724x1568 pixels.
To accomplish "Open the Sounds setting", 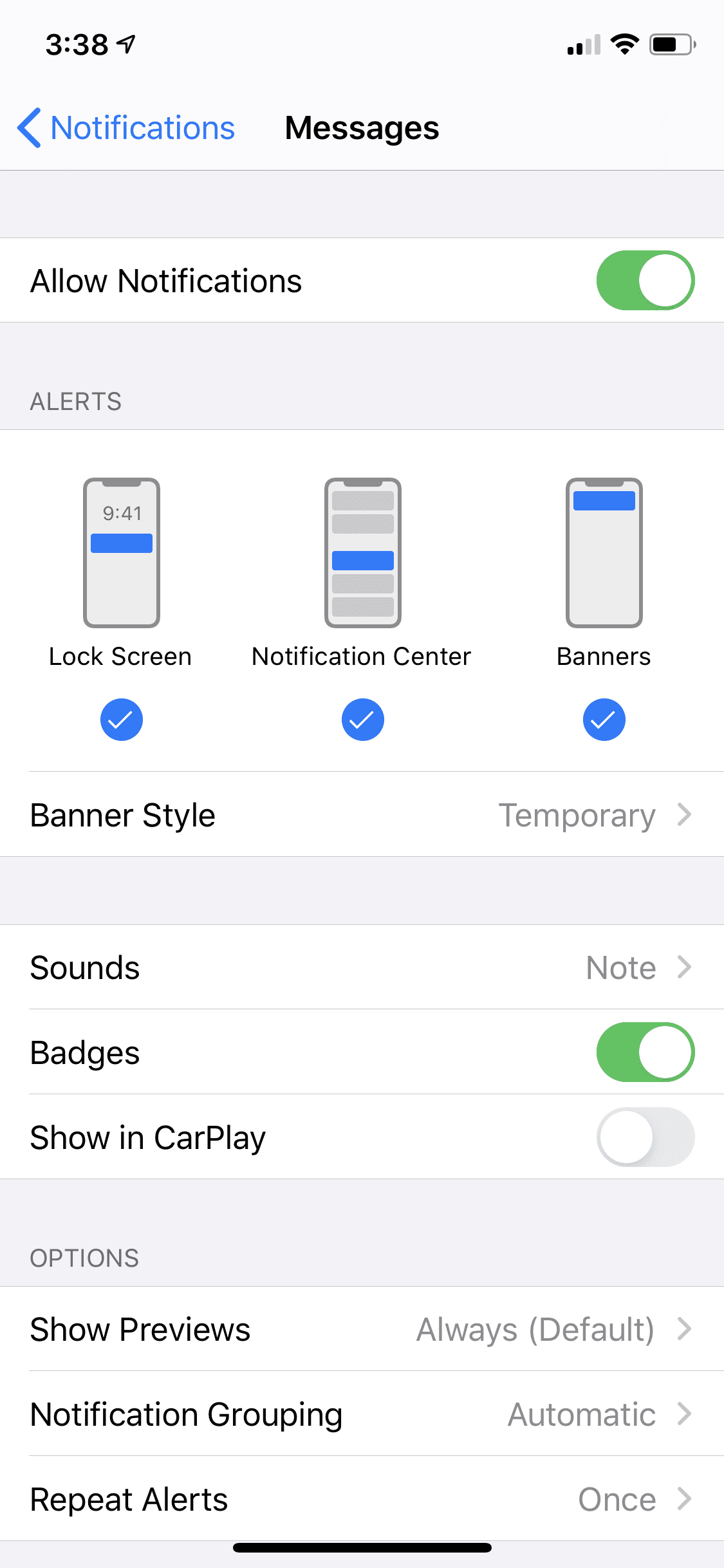I will 362,967.
